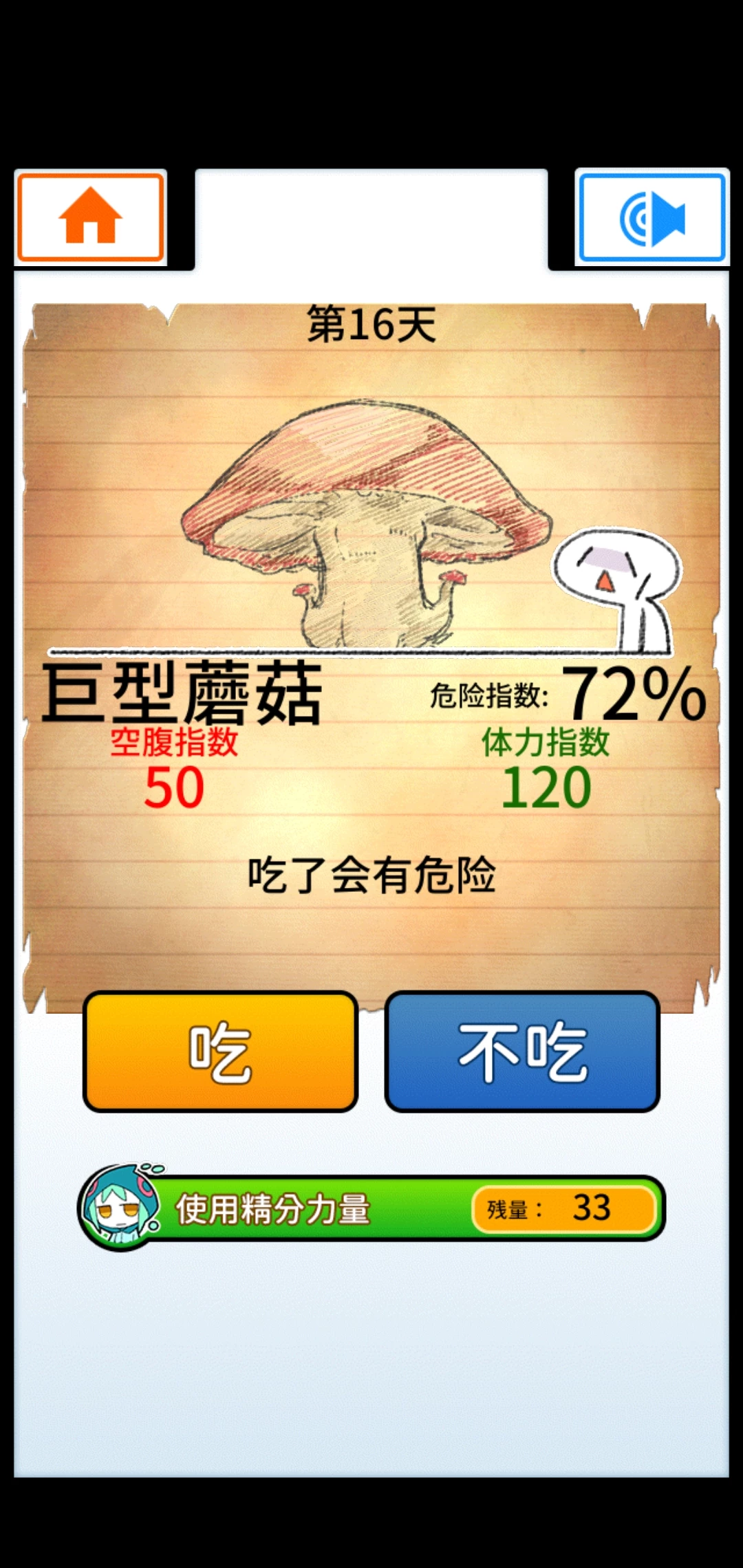Use the 使用精分力量 power bar
The width and height of the screenshot is (743, 1568).
coord(371,1208)
